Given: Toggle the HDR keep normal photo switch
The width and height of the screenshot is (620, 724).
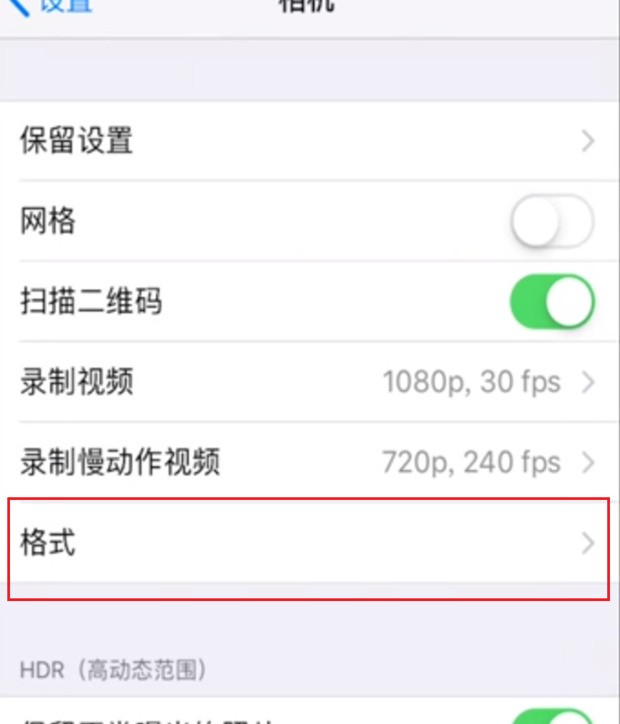Looking at the screenshot, I should [552, 716].
